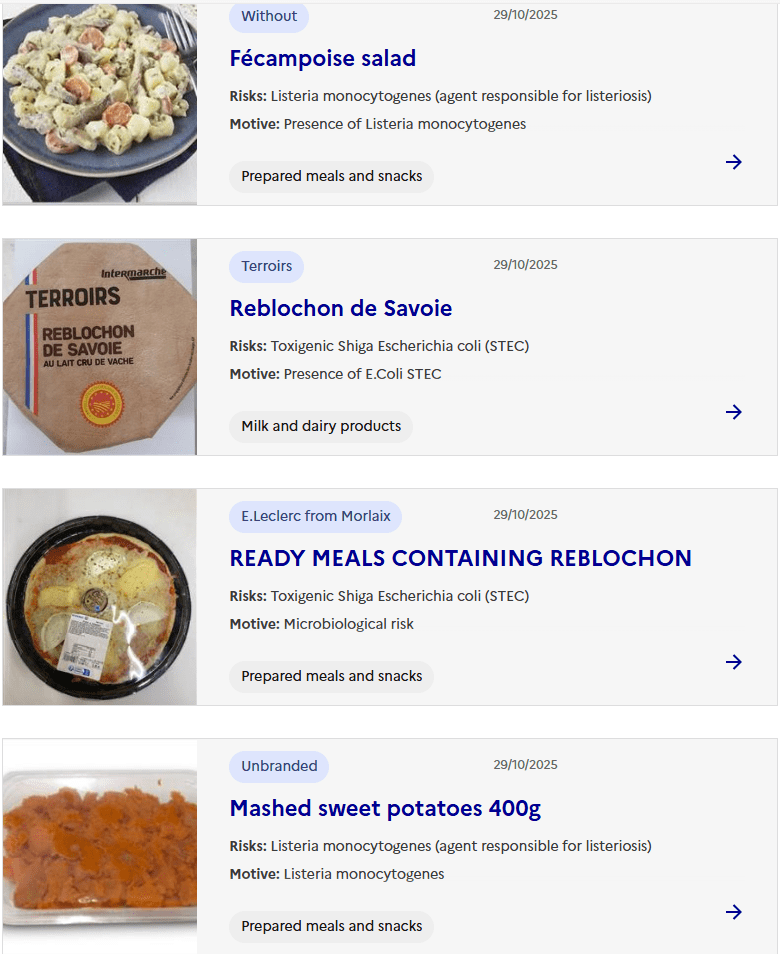Image resolution: width=780 pixels, height=954 pixels.
Task: Open READY MEALS CONTAINING REBLOCHON recall
Action: (460, 559)
